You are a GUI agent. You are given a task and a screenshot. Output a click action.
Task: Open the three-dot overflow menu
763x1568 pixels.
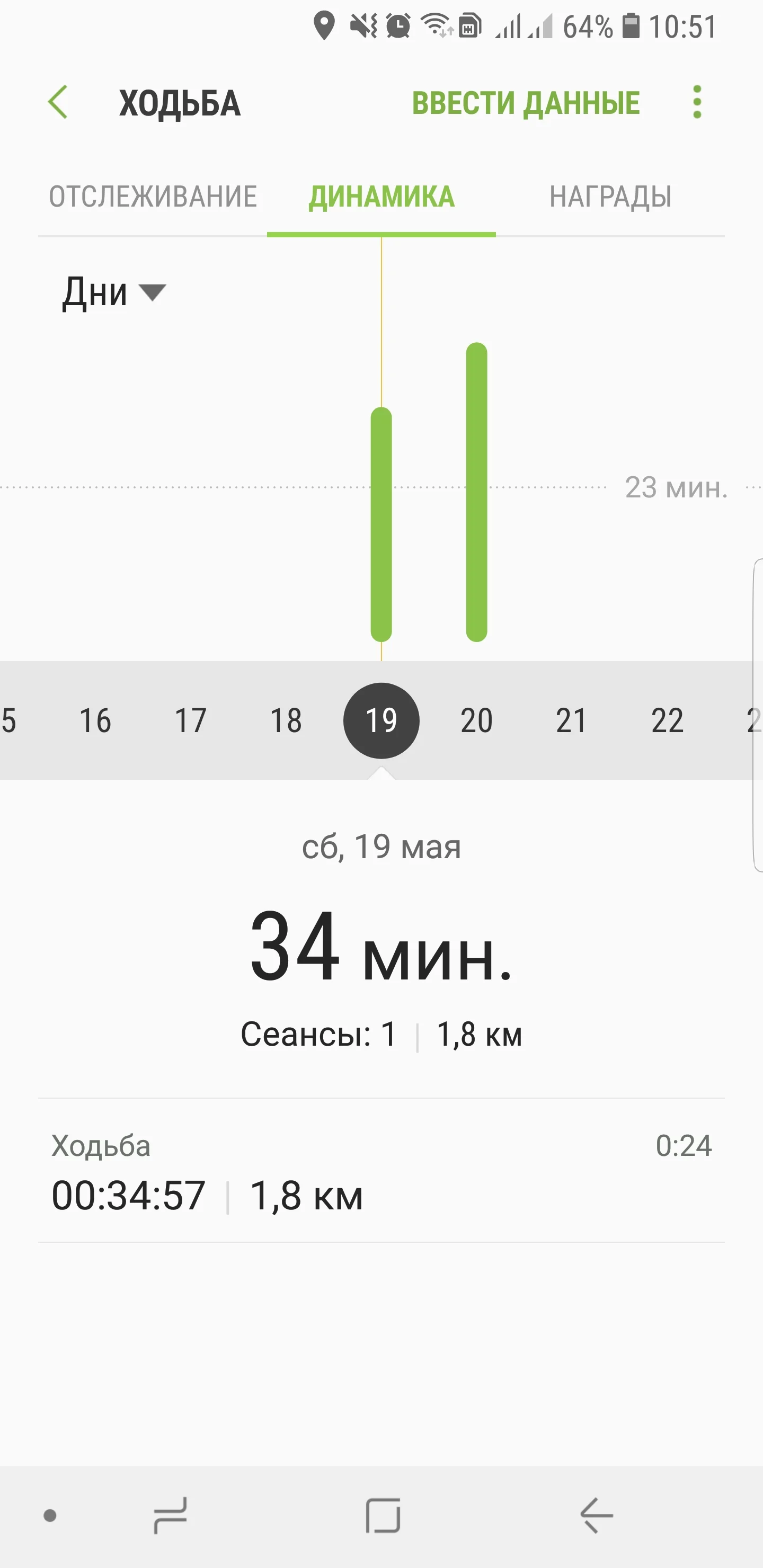tap(697, 102)
